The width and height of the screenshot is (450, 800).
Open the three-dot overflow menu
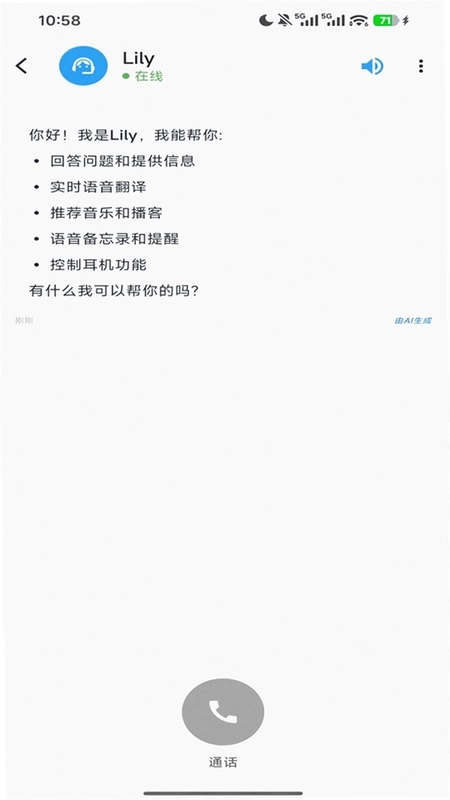420,66
